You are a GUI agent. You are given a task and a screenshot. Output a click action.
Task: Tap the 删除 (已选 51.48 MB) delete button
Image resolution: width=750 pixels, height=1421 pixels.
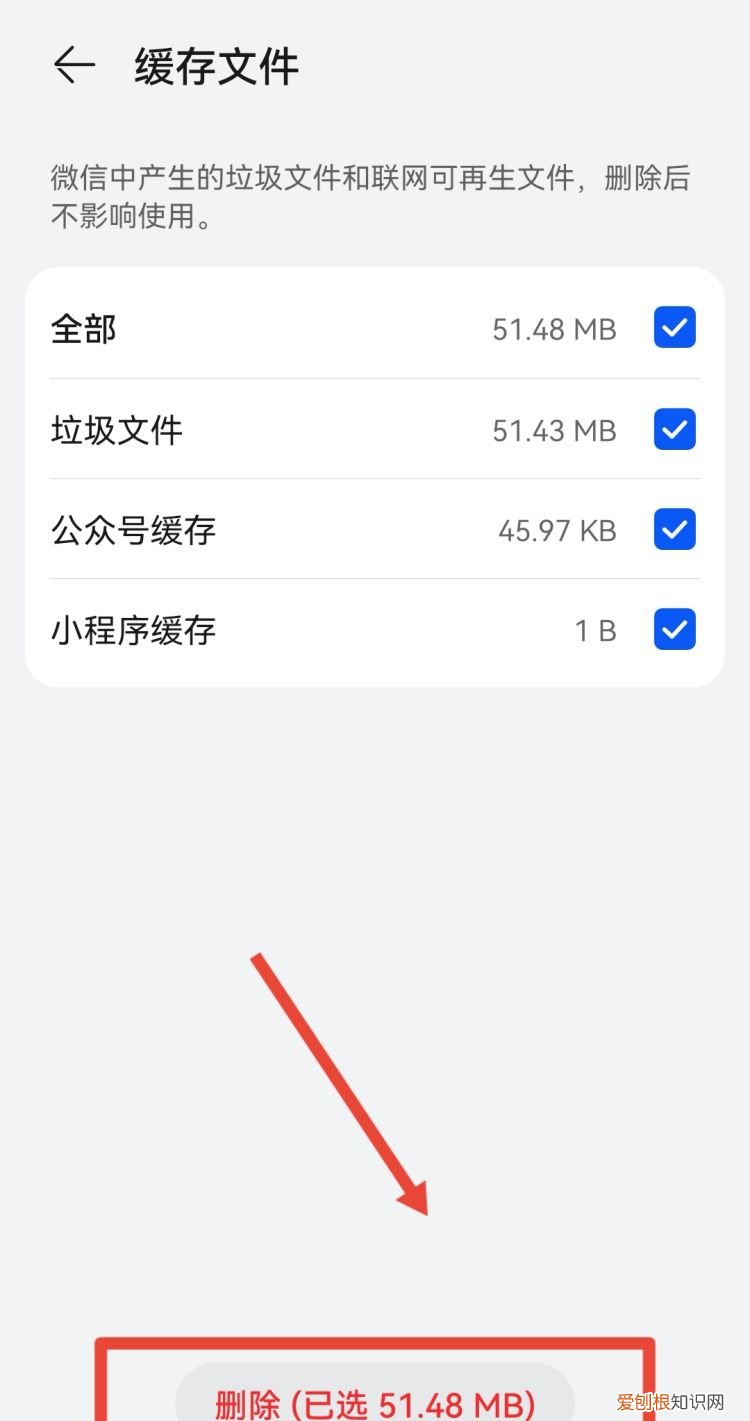(375, 1400)
